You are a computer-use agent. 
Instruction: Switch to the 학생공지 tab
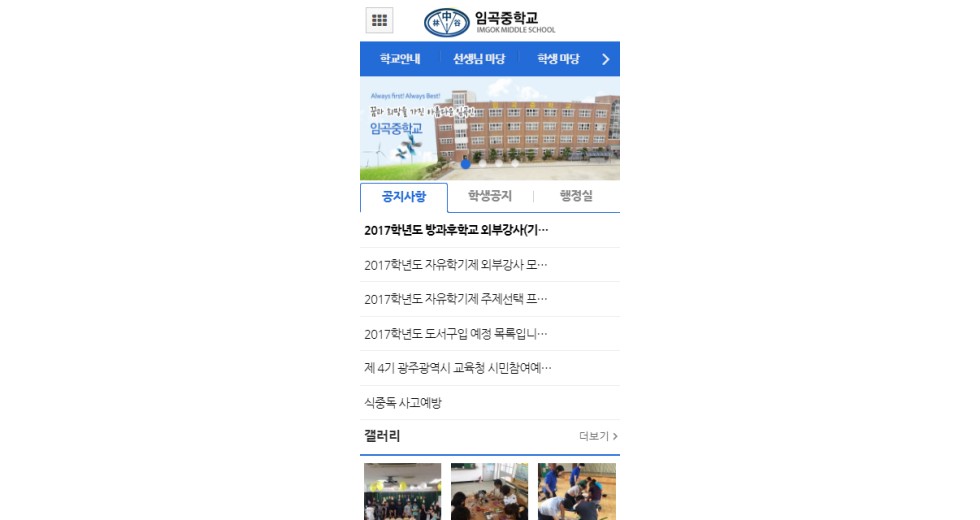490,197
